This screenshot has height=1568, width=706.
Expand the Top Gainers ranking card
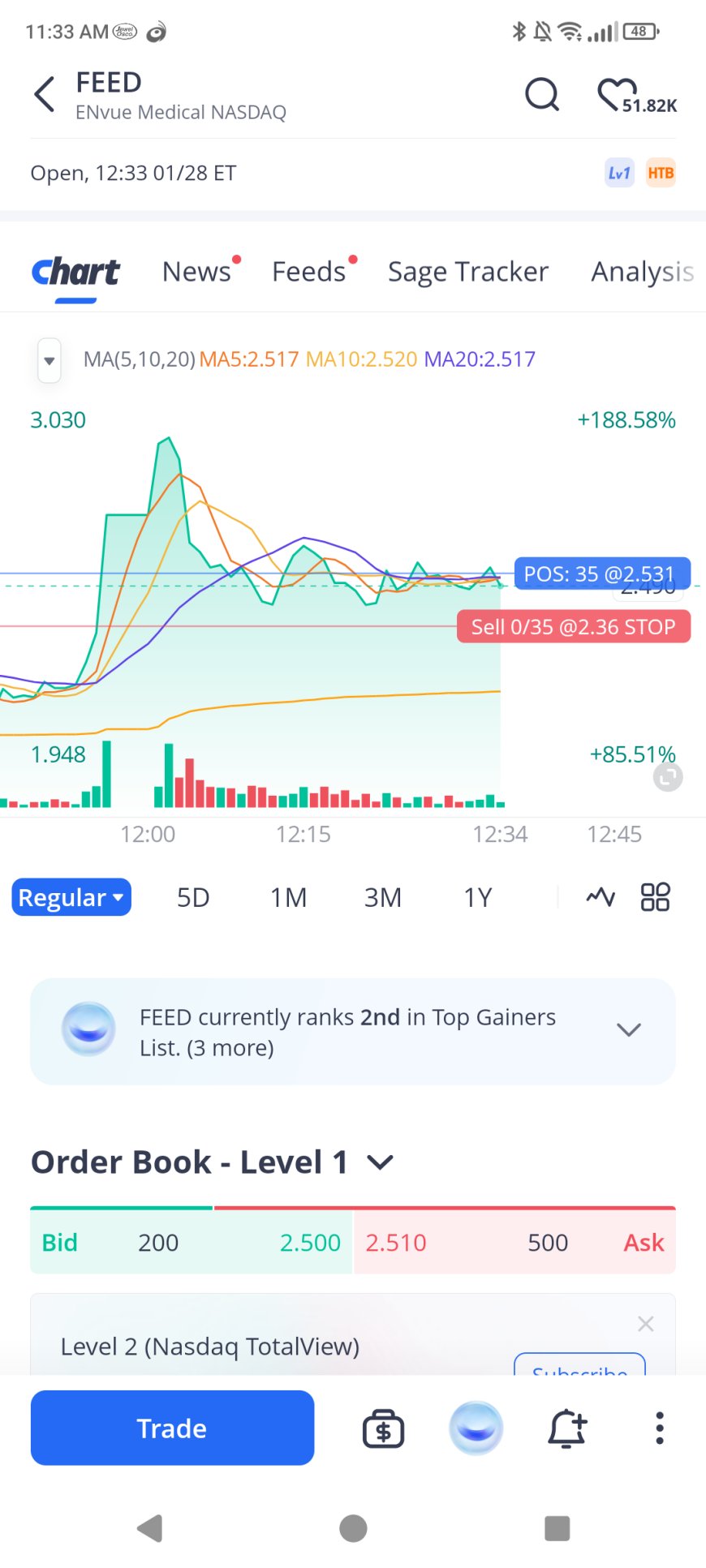point(629,1030)
